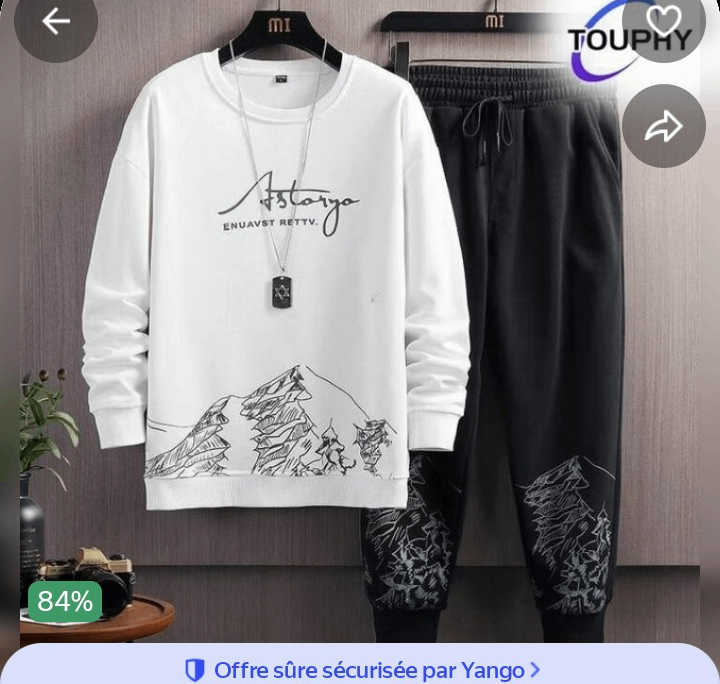Open the Yango secure offer link

[362, 669]
